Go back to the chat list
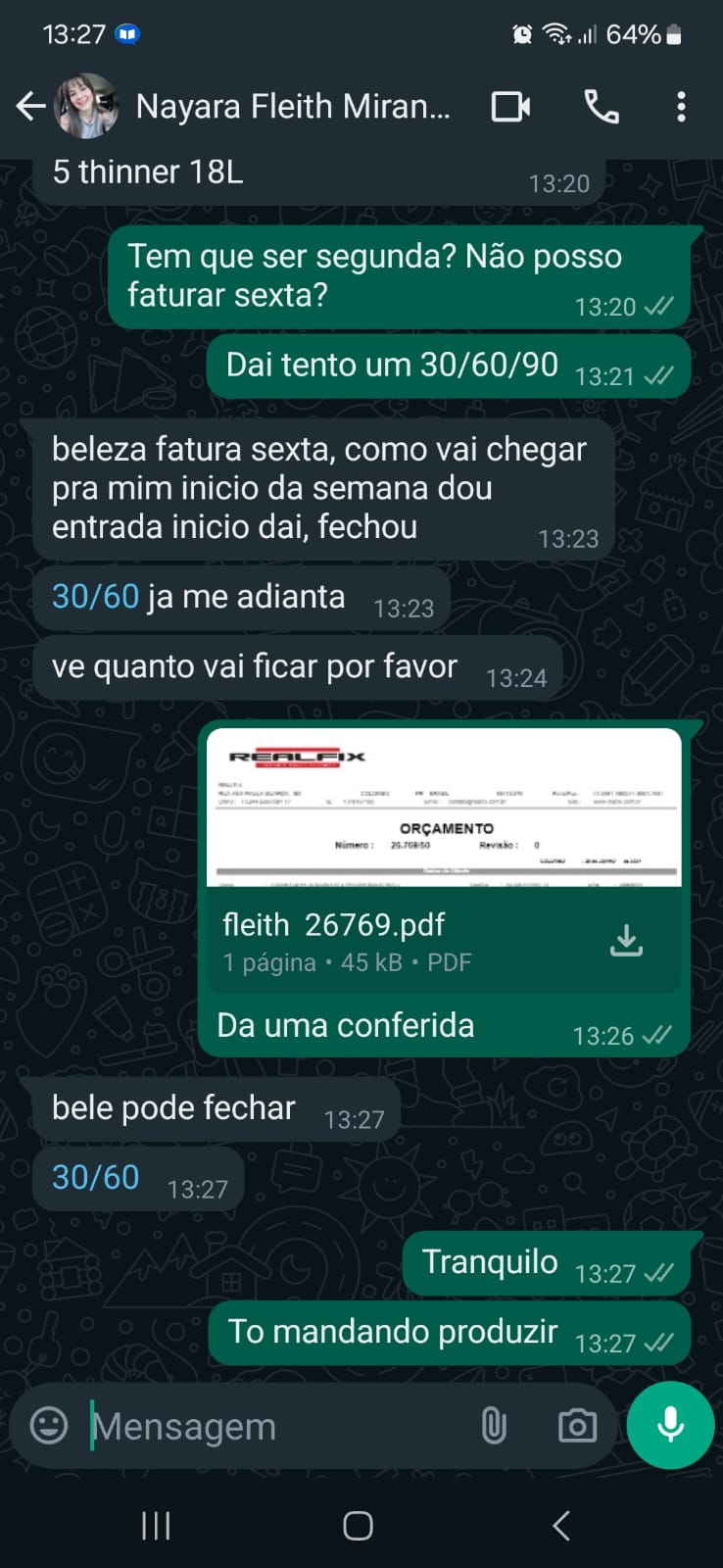This screenshot has width=723, height=1568. (x=30, y=106)
